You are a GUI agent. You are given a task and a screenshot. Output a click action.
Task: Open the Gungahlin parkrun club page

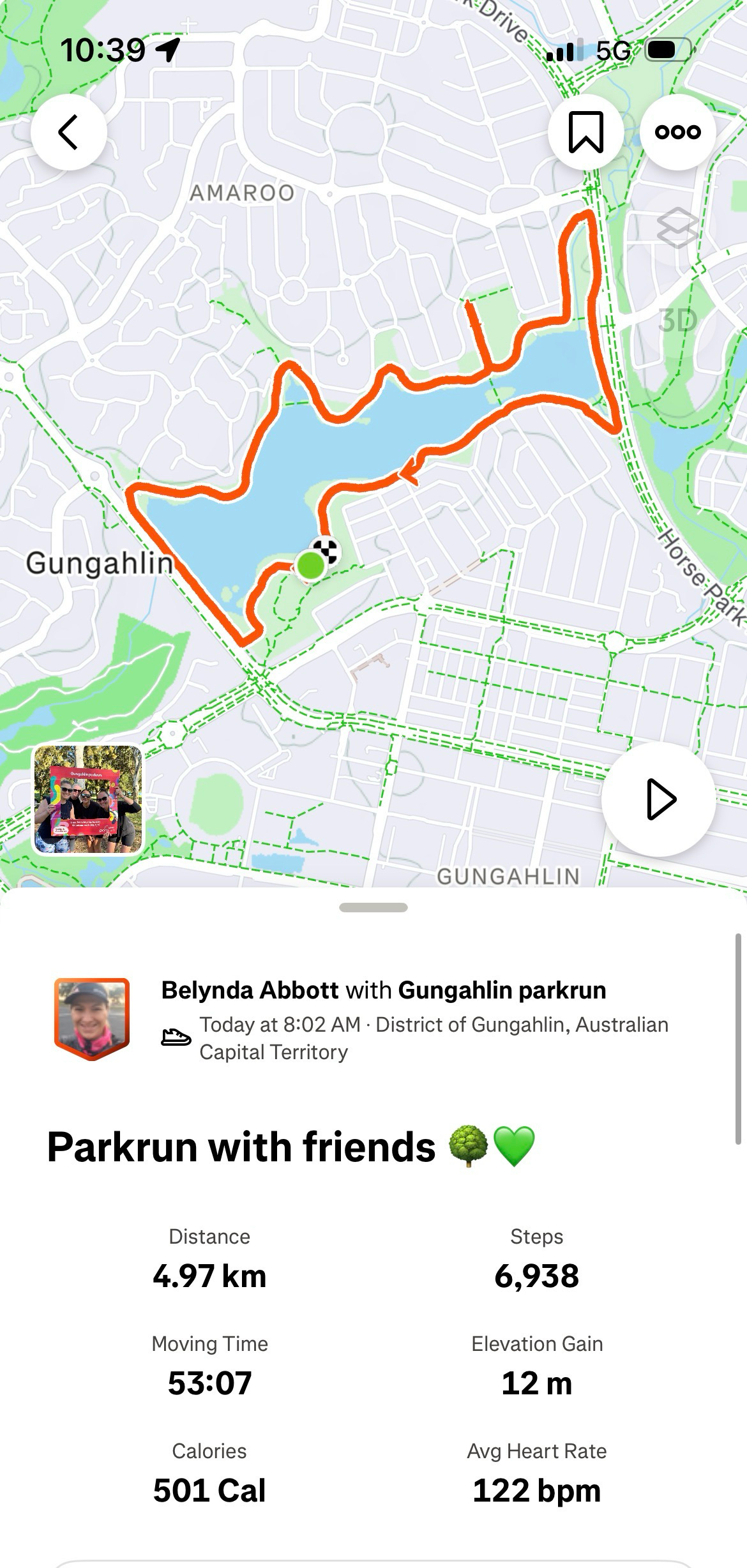[x=502, y=990]
